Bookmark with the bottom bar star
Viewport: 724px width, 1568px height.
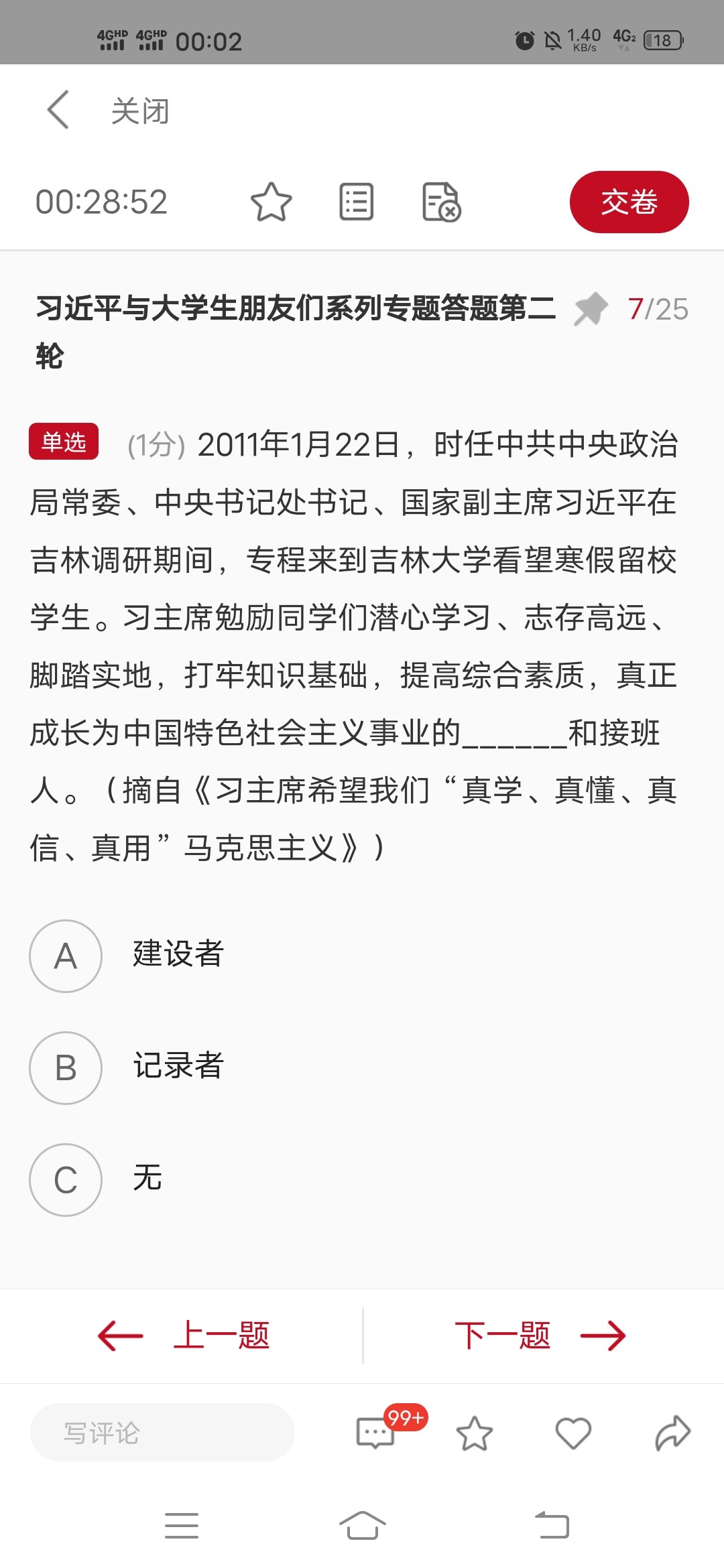474,1433
